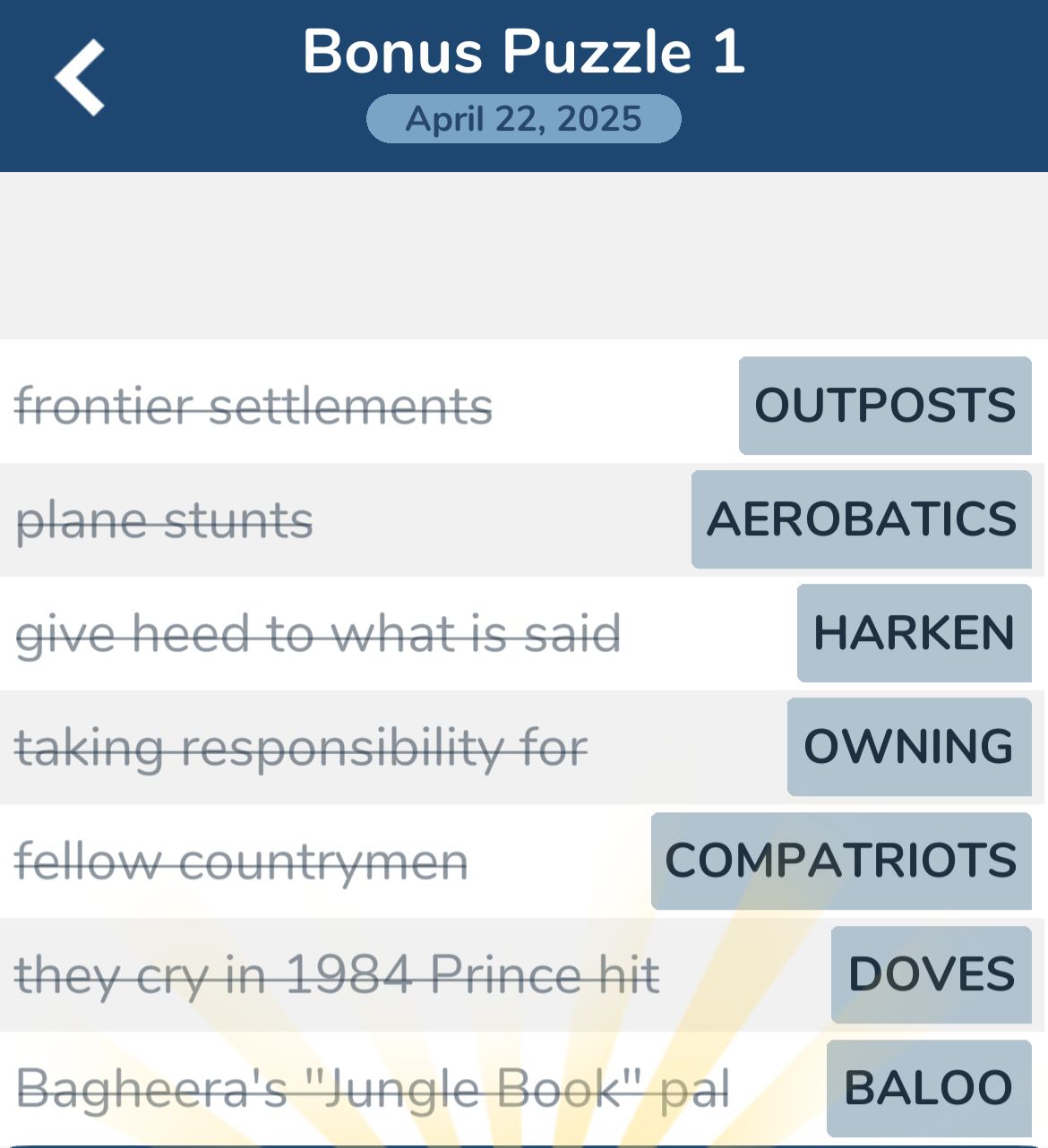This screenshot has width=1048, height=1148.
Task: Tap the COMPATRIOTS answer chip
Action: (840, 861)
